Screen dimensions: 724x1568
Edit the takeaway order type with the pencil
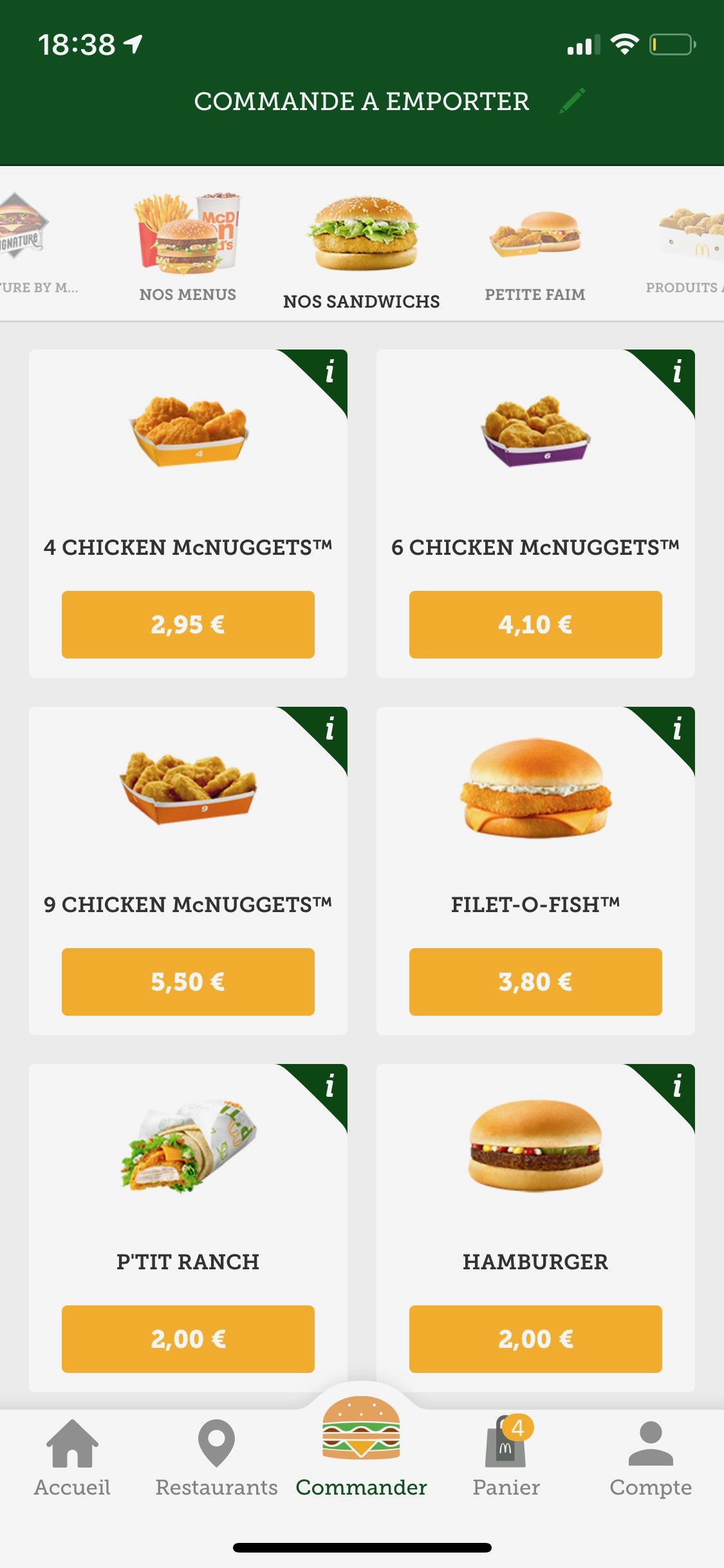coord(572,100)
